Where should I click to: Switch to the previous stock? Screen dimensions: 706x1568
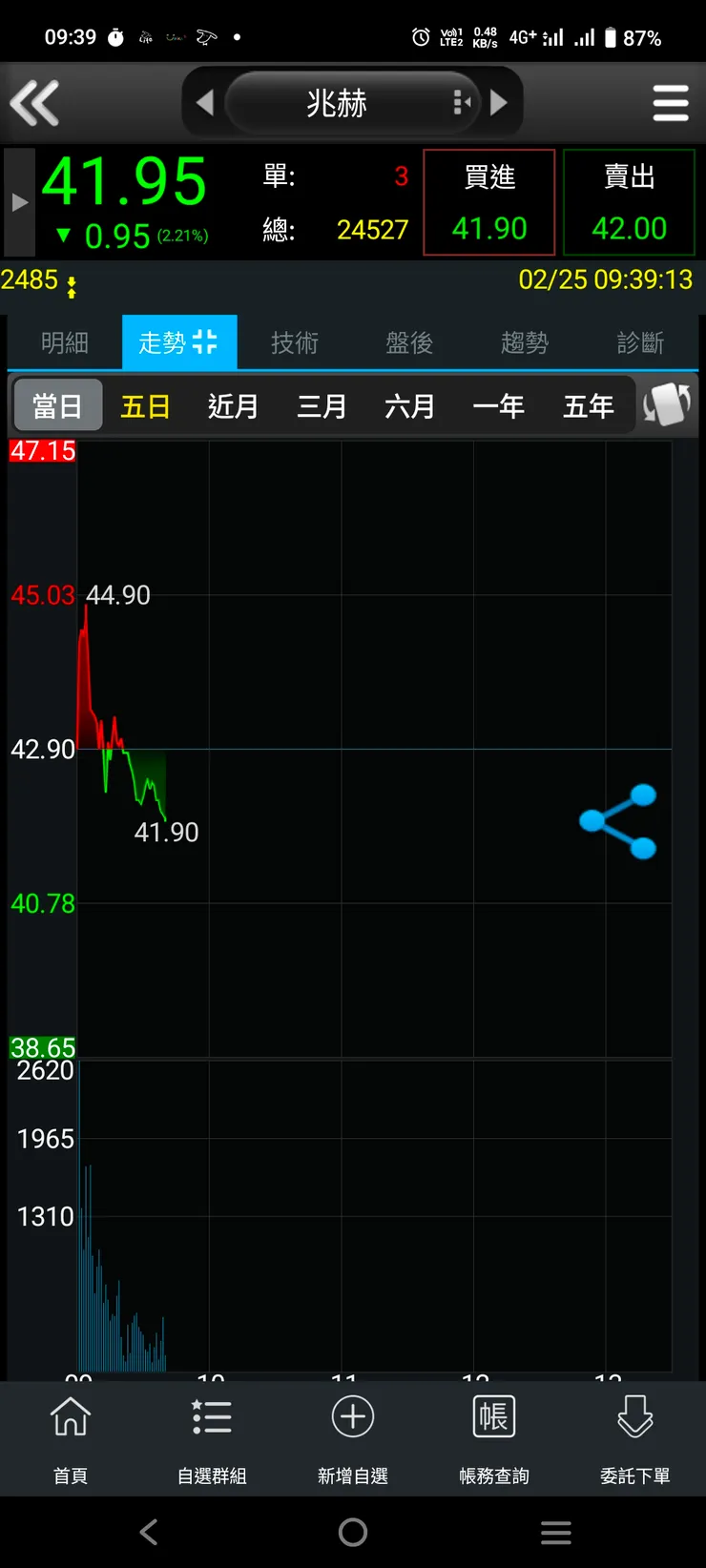click(x=204, y=103)
